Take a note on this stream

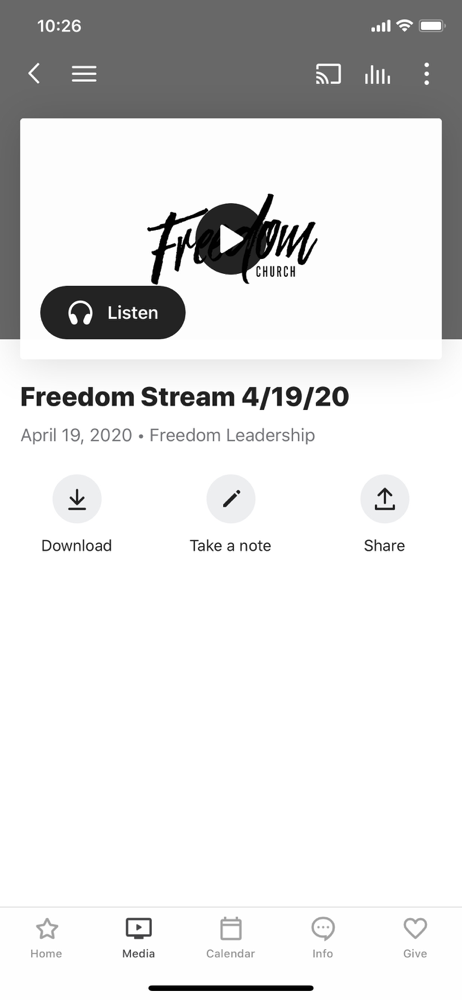(230, 514)
